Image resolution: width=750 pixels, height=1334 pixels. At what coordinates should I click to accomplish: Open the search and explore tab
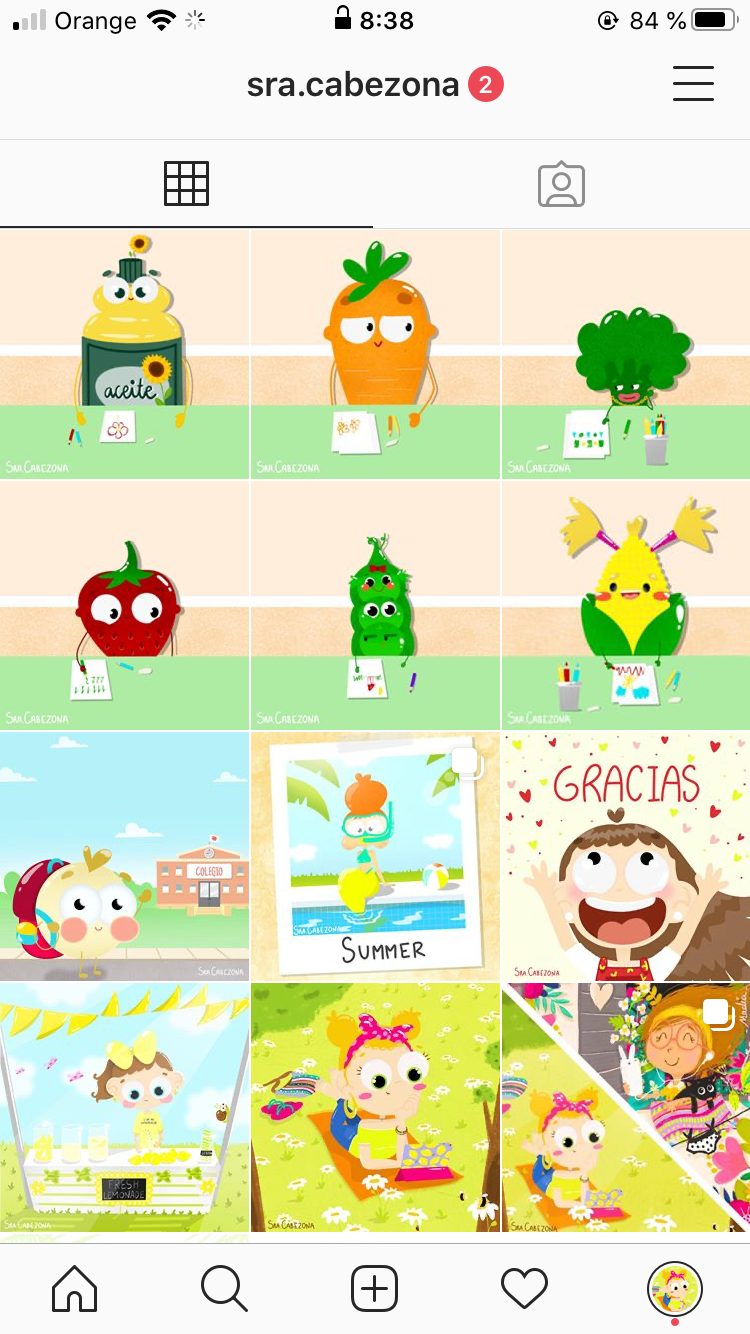(224, 1289)
